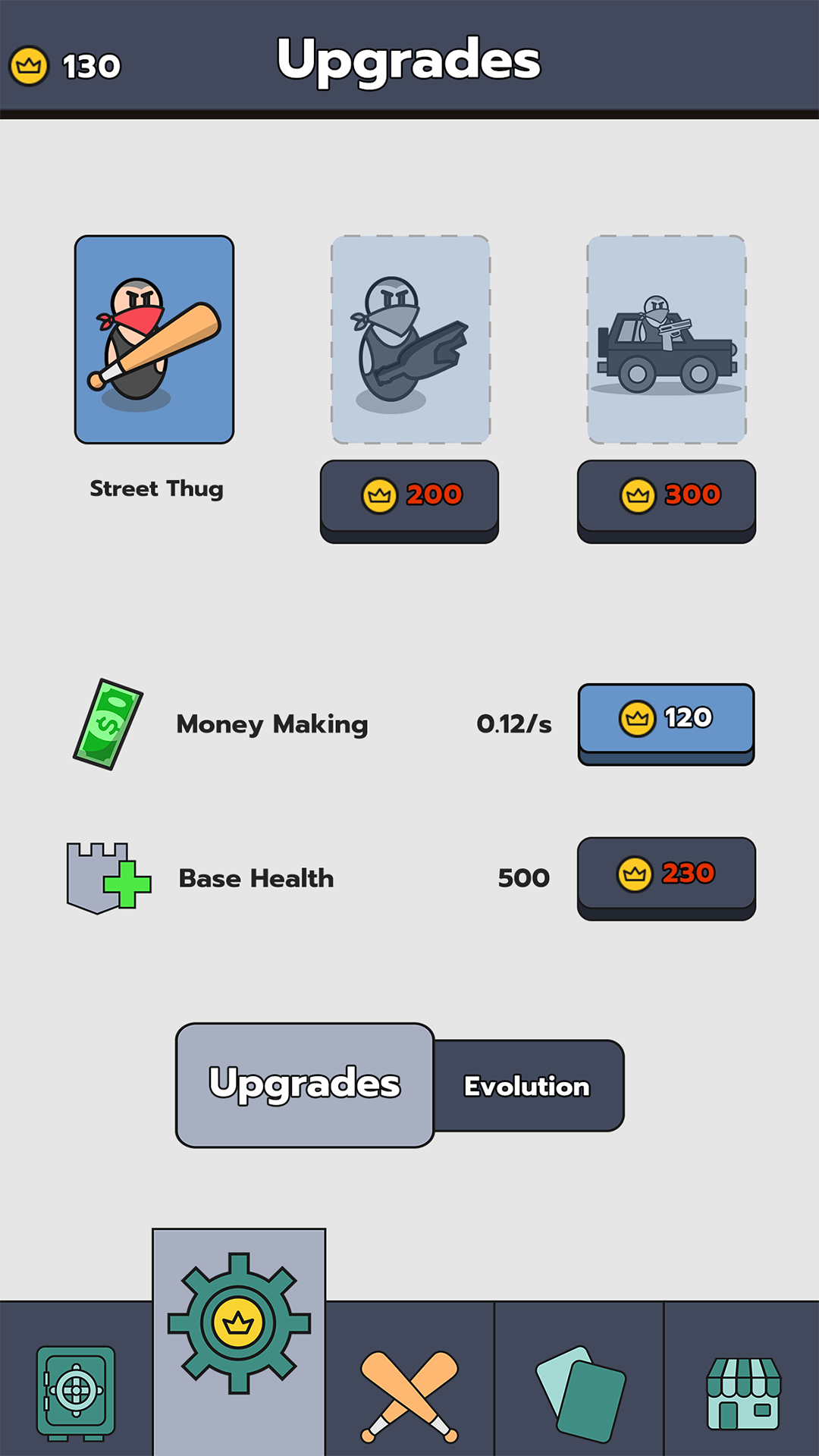Tap the locked wrench thug card

(410, 339)
